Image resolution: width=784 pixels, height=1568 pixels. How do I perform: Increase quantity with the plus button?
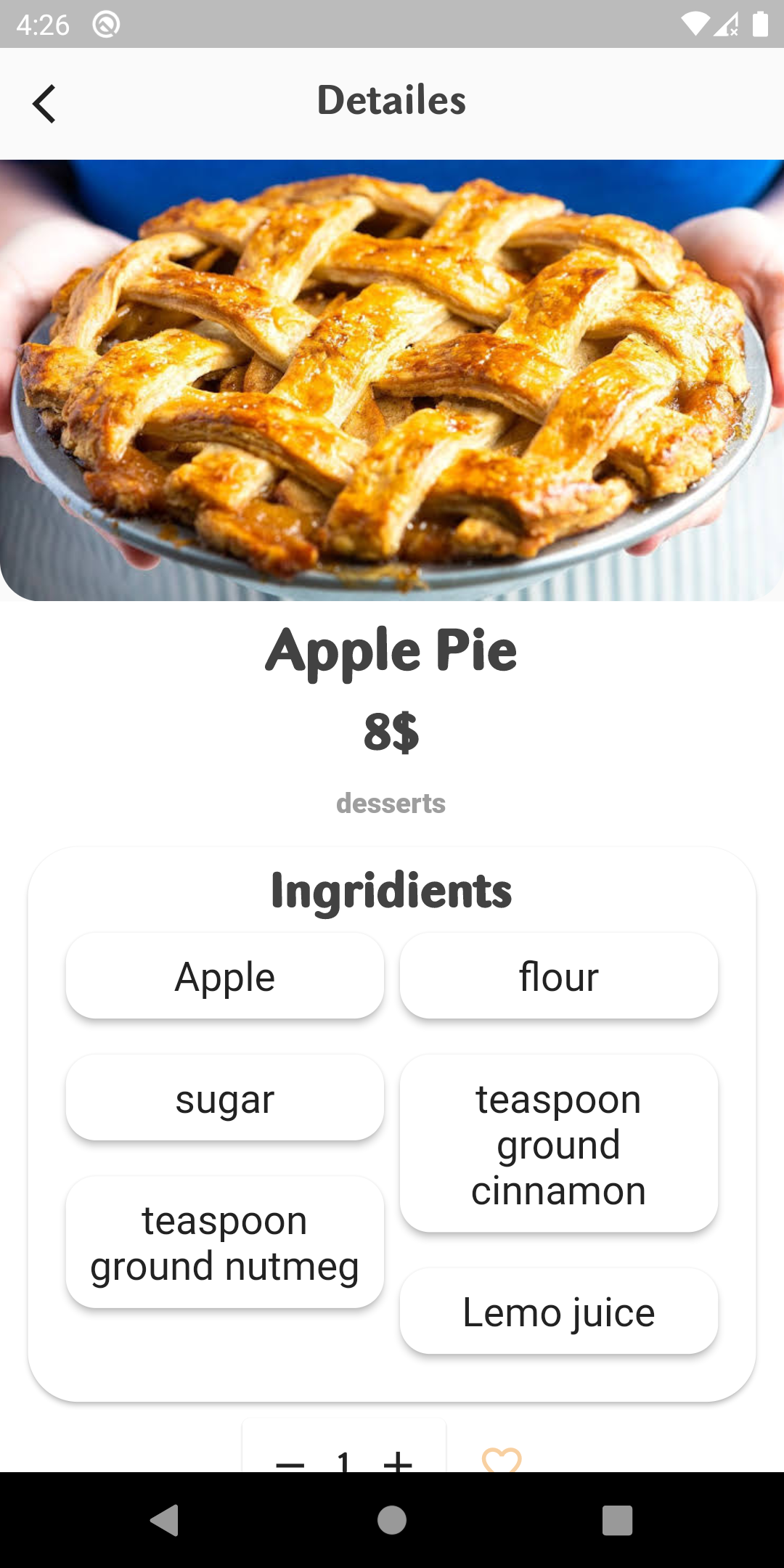pos(398,1461)
